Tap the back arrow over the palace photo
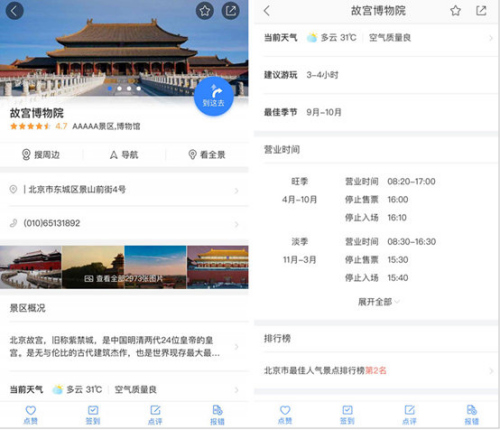 tap(15, 11)
